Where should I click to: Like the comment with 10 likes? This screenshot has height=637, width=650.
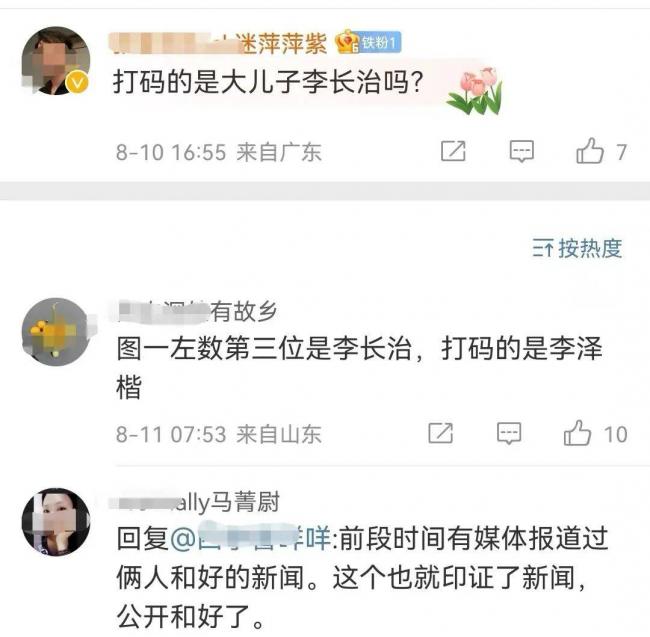(x=578, y=434)
